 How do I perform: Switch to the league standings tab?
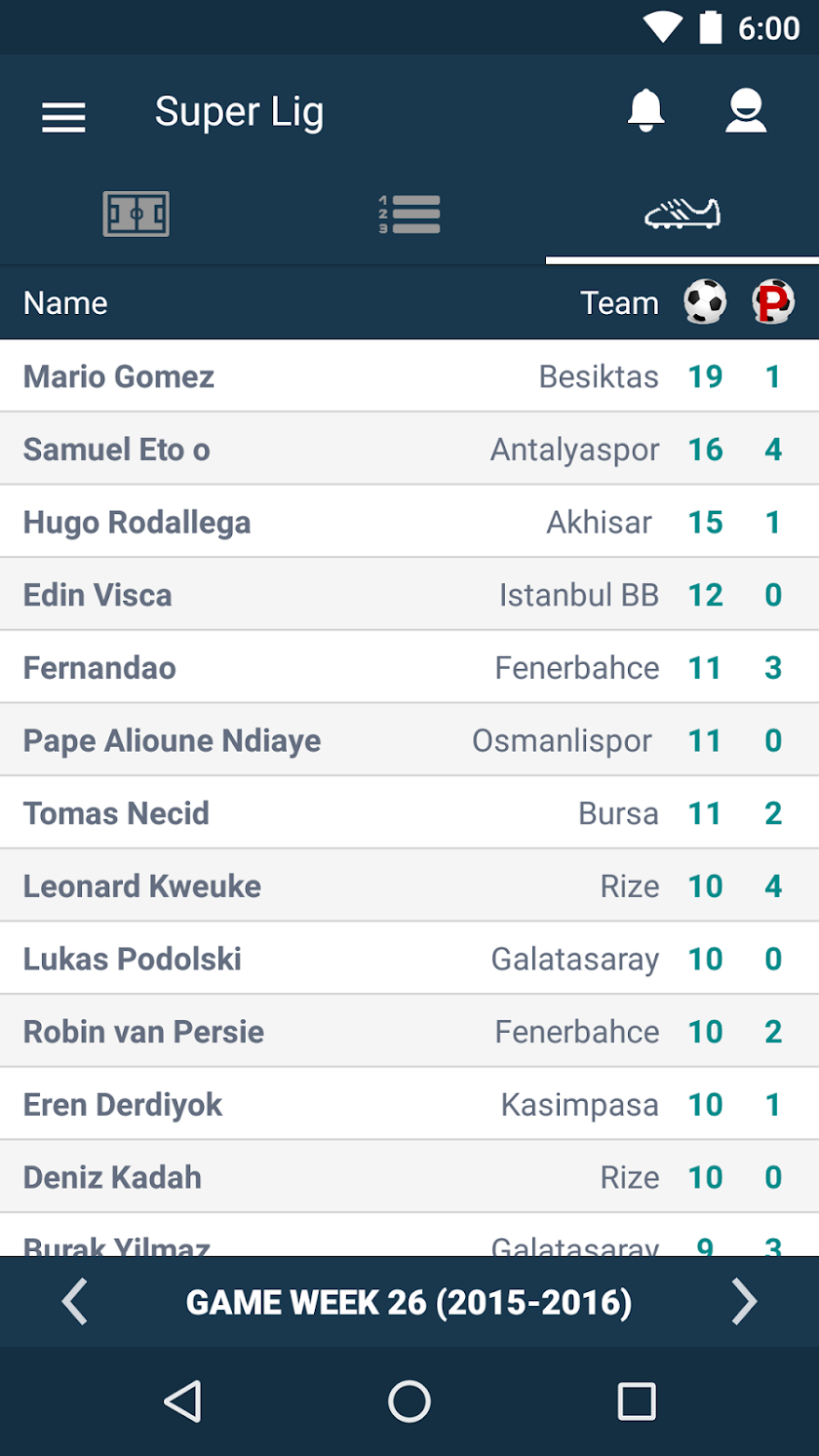[x=409, y=214]
